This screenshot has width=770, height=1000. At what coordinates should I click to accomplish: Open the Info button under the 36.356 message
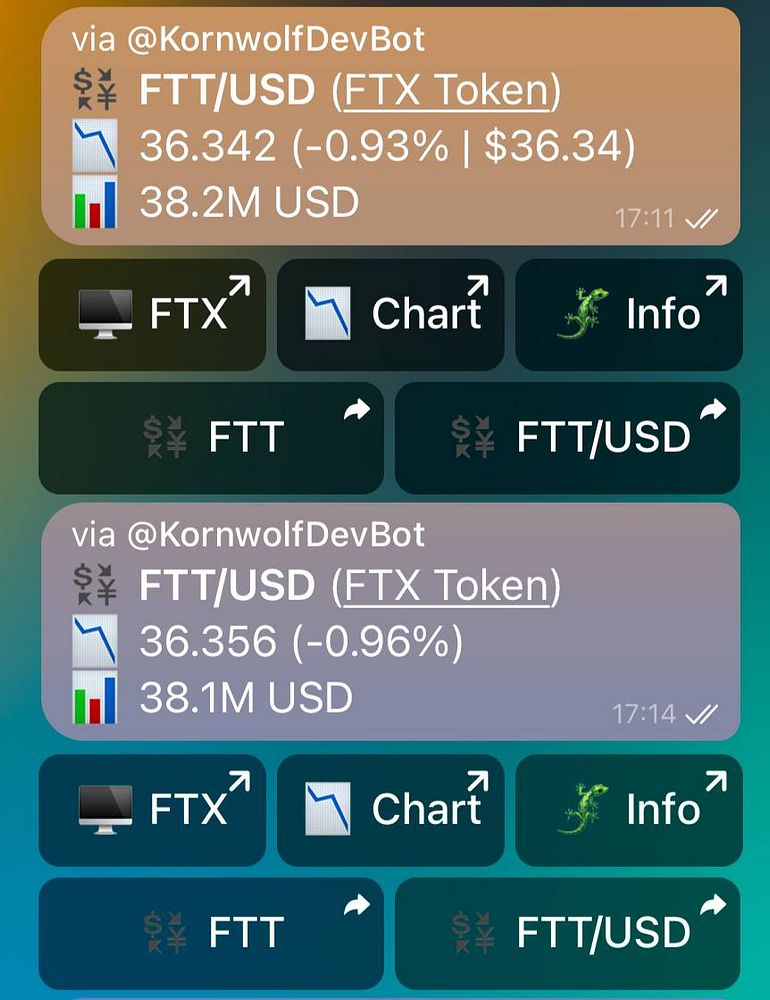629,809
